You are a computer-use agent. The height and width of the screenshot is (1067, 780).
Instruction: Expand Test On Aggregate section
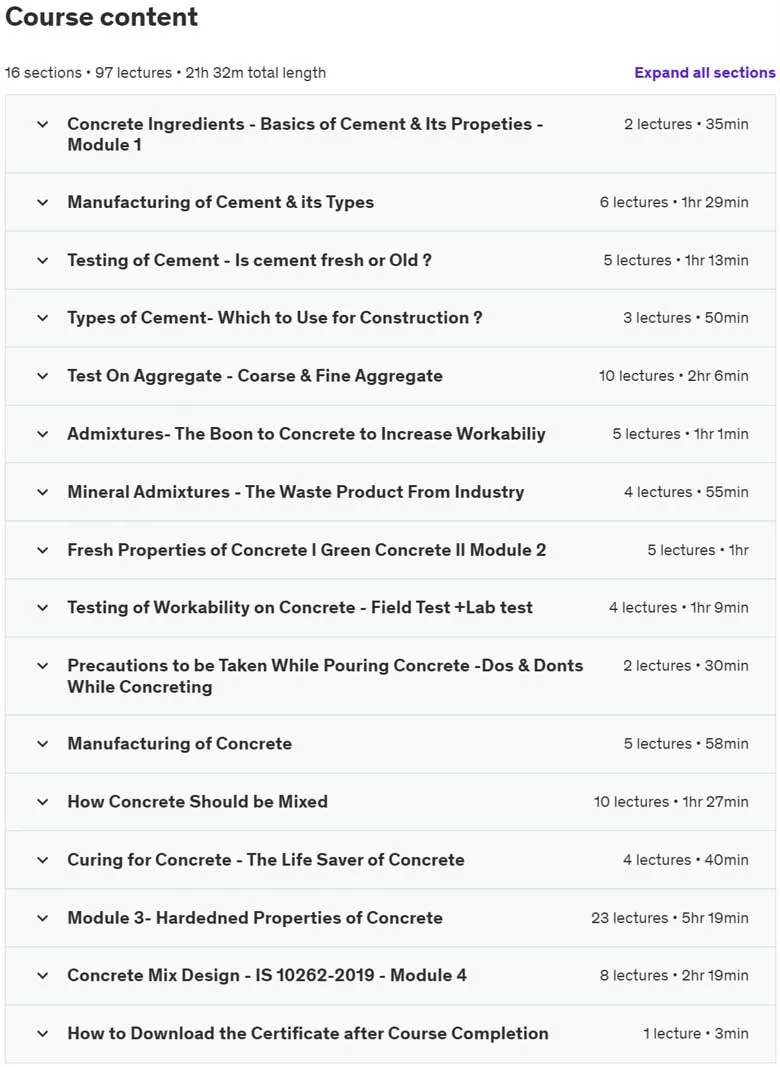point(390,376)
